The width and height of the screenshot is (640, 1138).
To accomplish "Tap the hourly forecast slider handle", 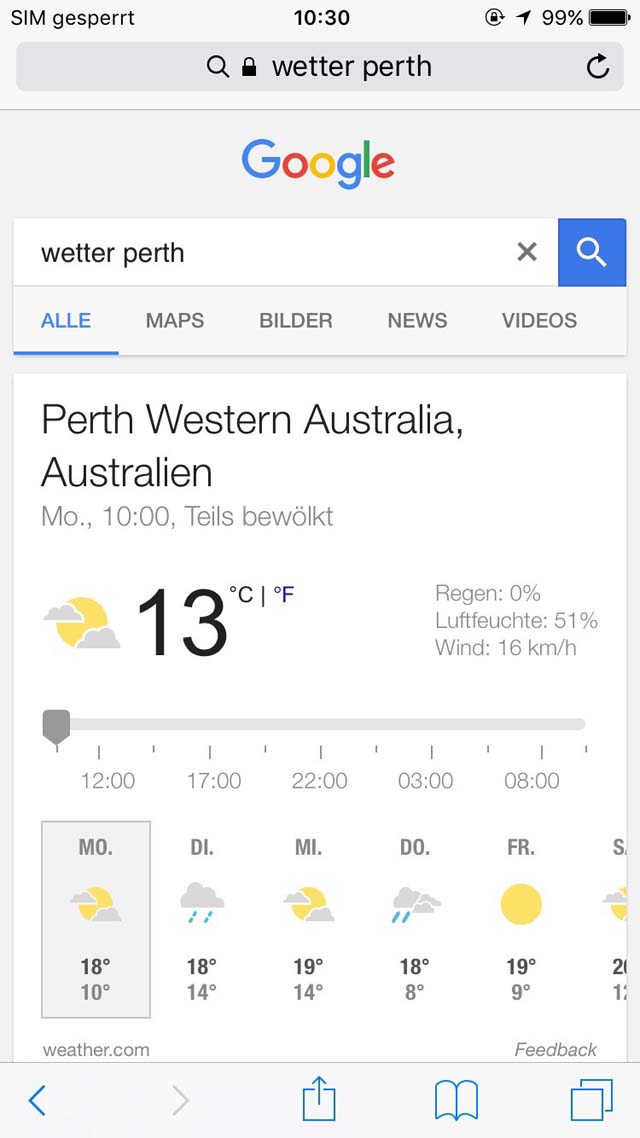I will coord(57,727).
